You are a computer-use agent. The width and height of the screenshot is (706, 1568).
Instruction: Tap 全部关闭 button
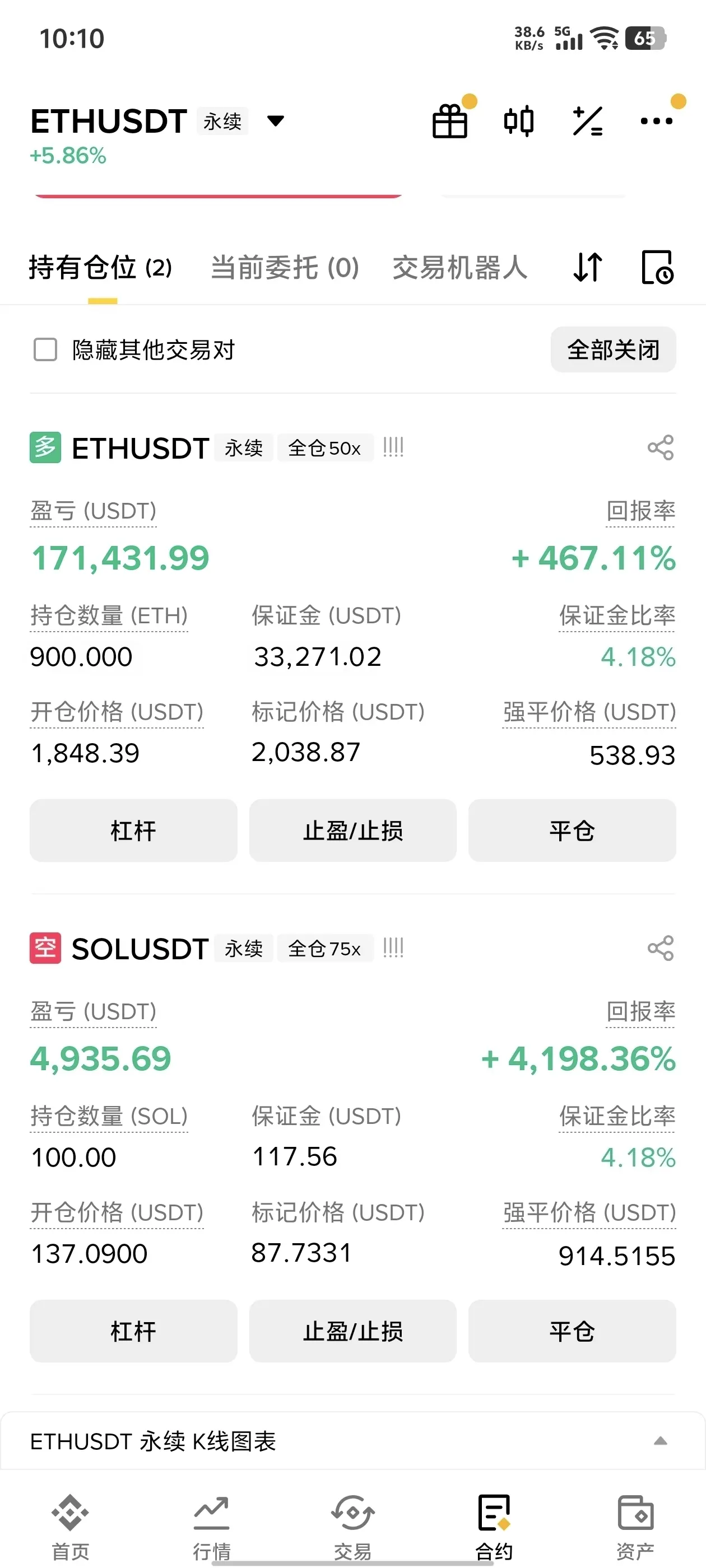pos(613,349)
